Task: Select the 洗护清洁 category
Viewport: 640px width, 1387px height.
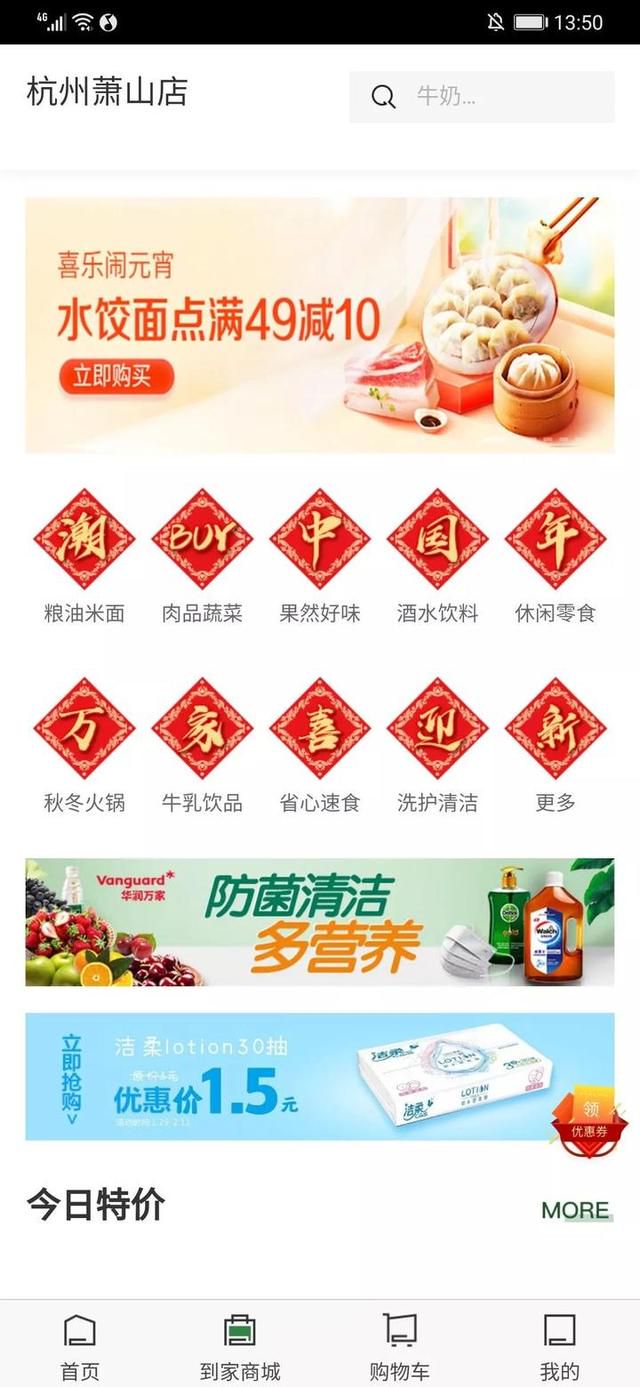Action: point(437,745)
